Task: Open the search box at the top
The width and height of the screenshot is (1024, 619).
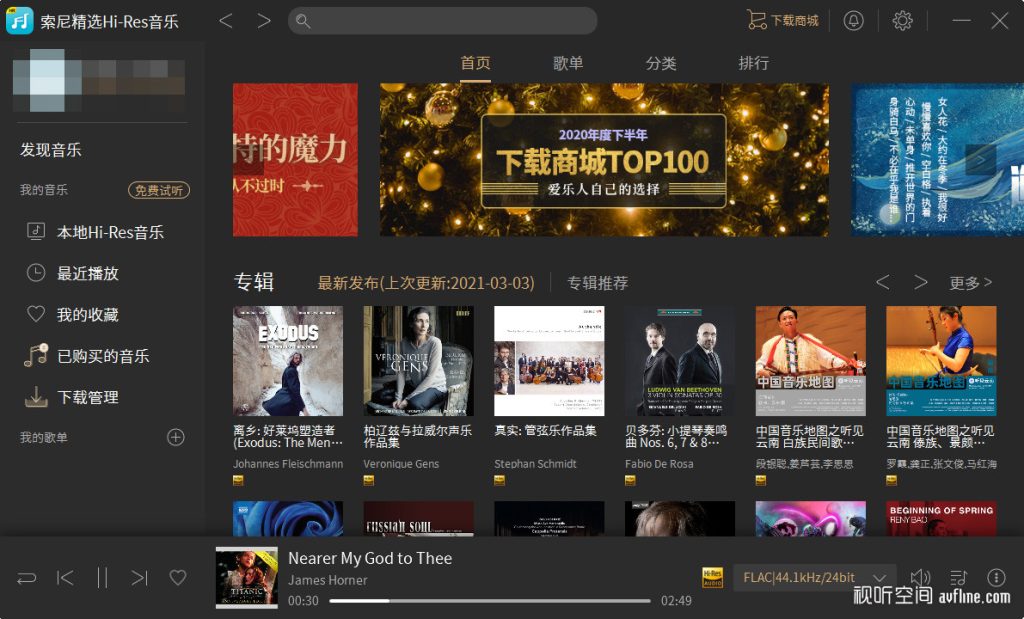Action: pos(442,21)
